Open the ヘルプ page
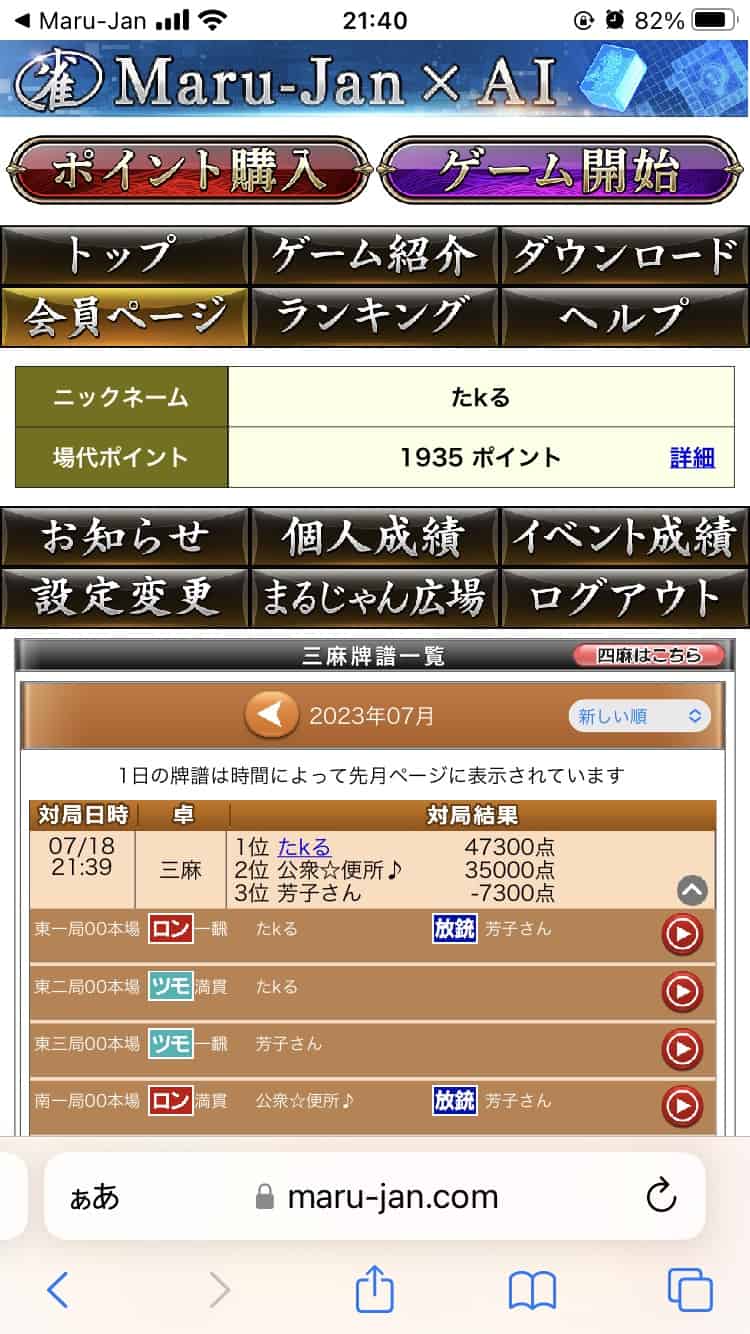This screenshot has width=750, height=1334. tap(625, 317)
